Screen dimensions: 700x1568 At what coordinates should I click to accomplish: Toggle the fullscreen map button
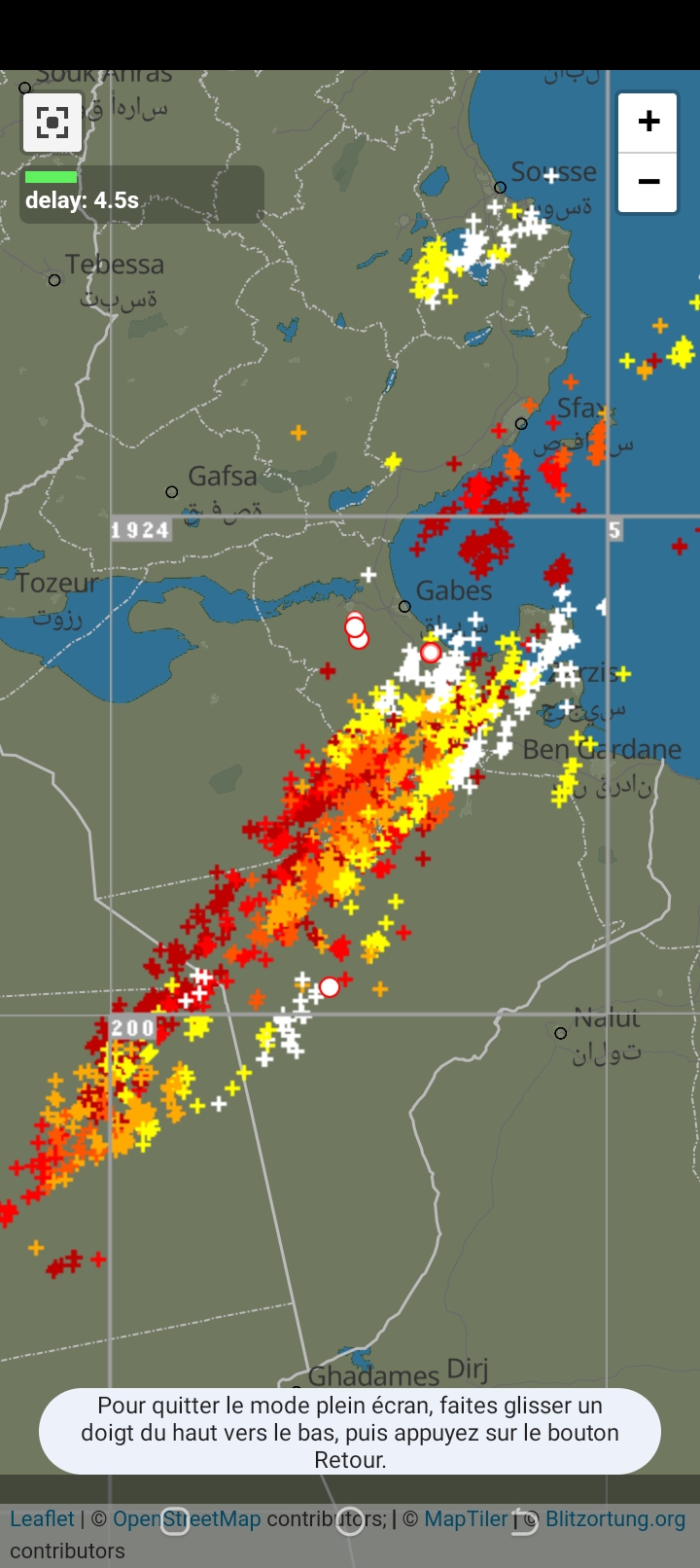point(52,123)
